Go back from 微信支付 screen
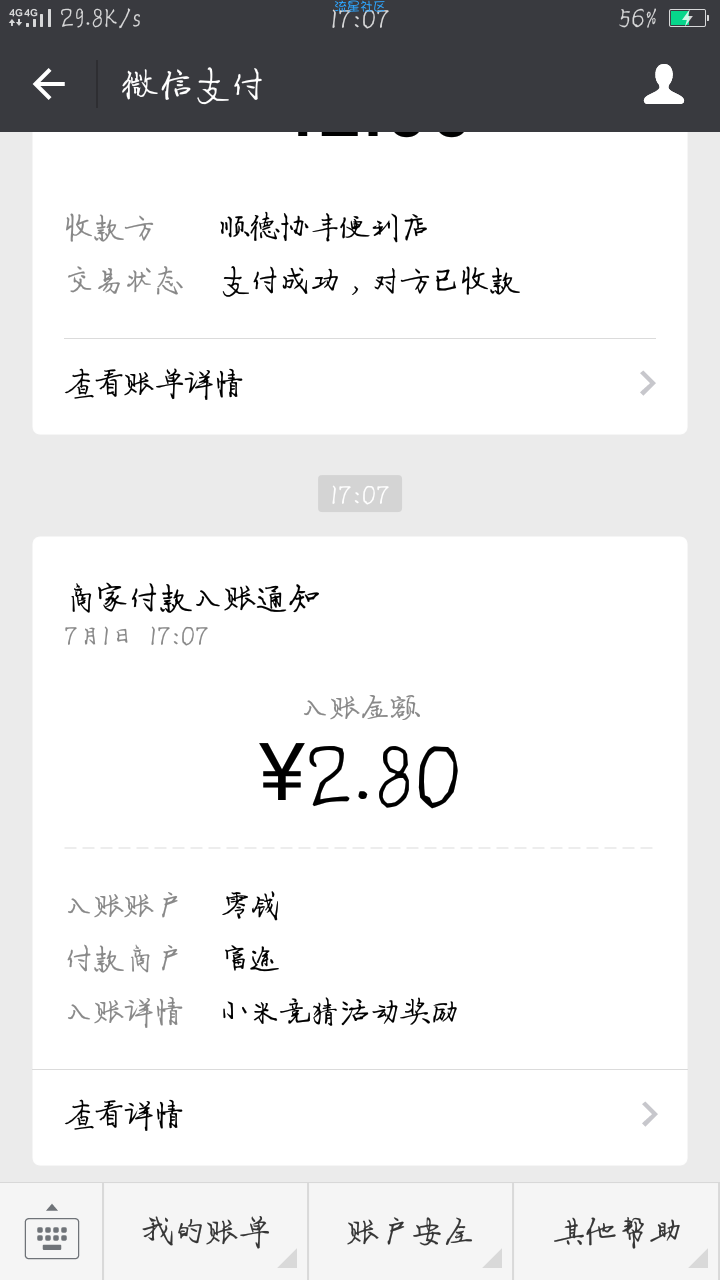Viewport: 720px width, 1280px height. pos(48,85)
